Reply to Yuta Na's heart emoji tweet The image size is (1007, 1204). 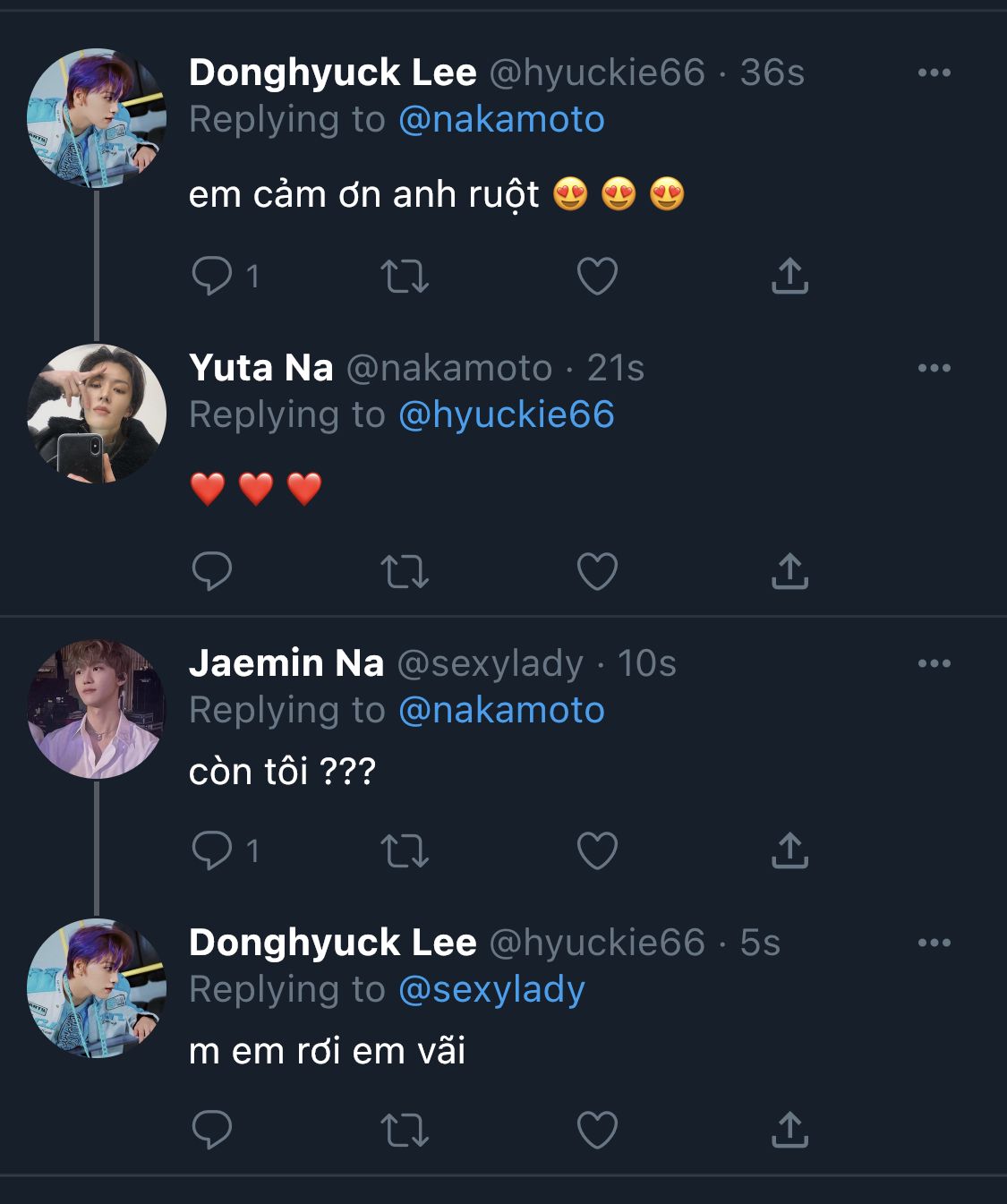[212, 571]
